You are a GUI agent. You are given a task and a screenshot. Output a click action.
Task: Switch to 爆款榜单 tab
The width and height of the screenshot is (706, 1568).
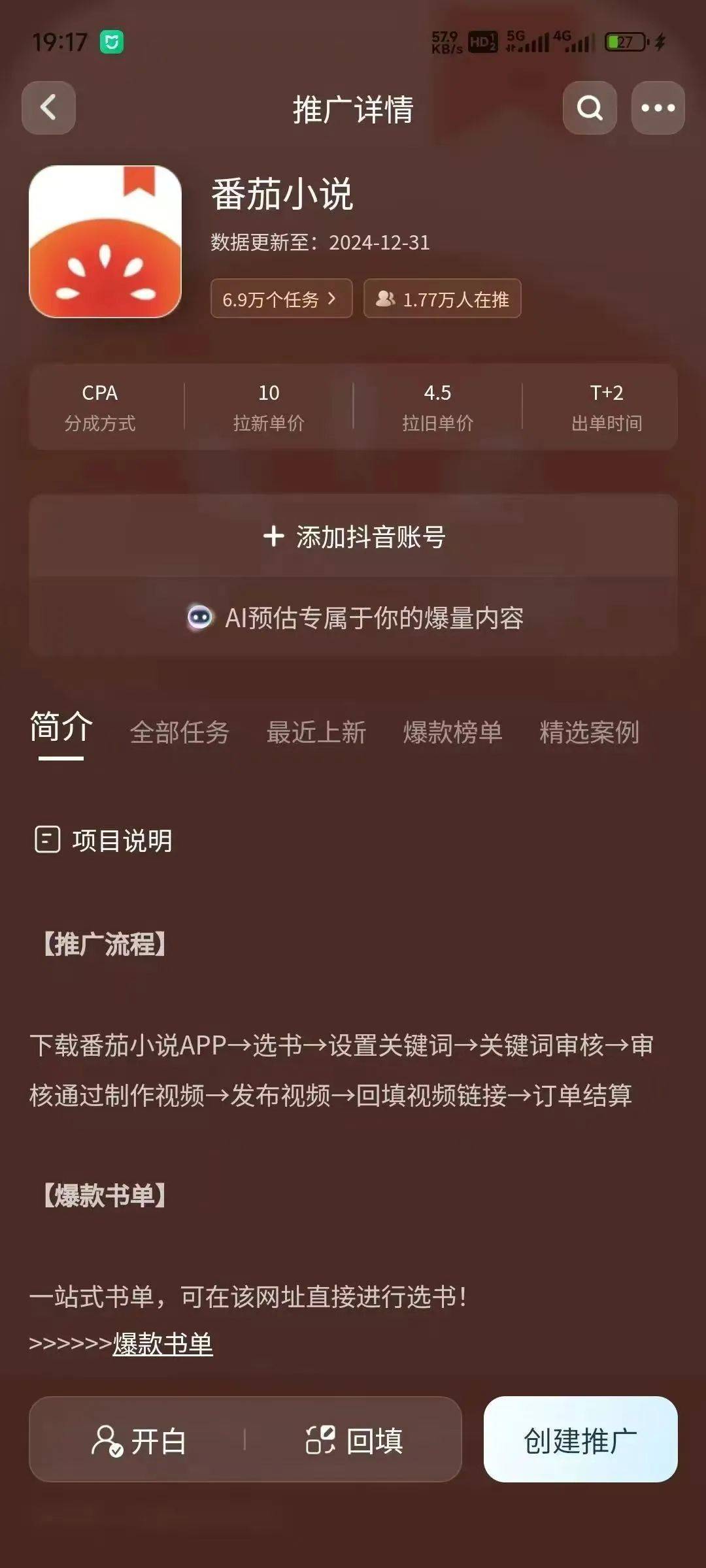[452, 732]
